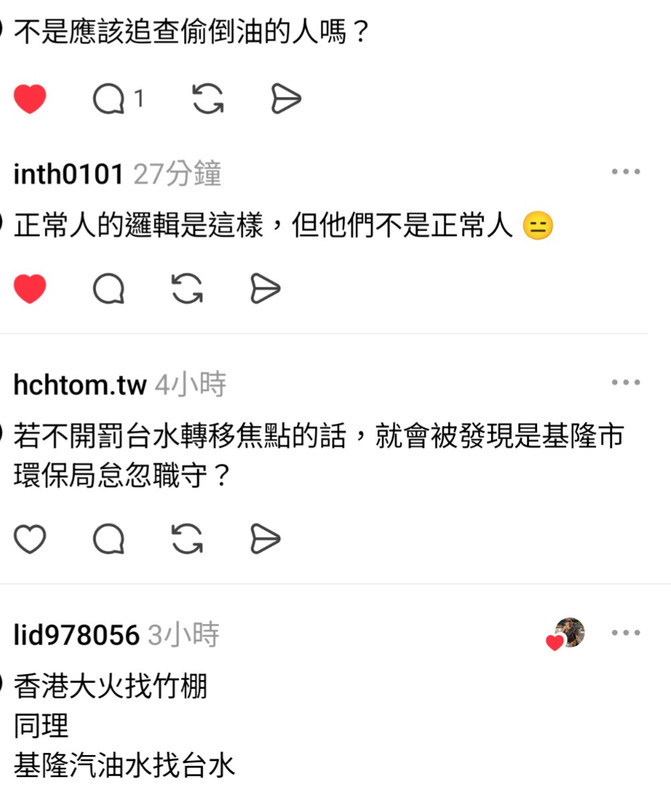Screen dimensions: 671x799
Task: Like hchtom.tw's comment
Action: tap(30, 539)
